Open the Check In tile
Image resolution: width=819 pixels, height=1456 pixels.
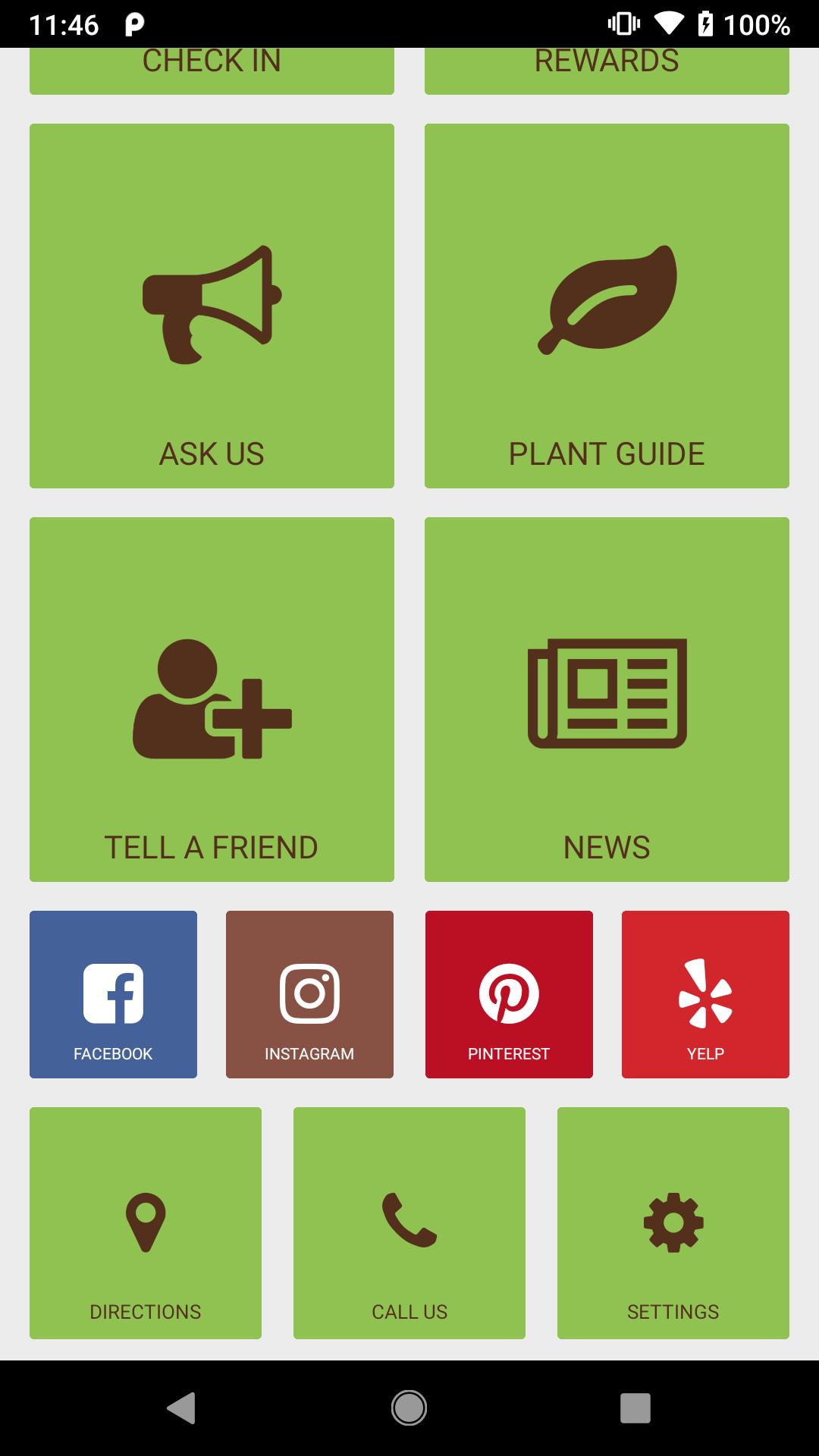coord(212,71)
